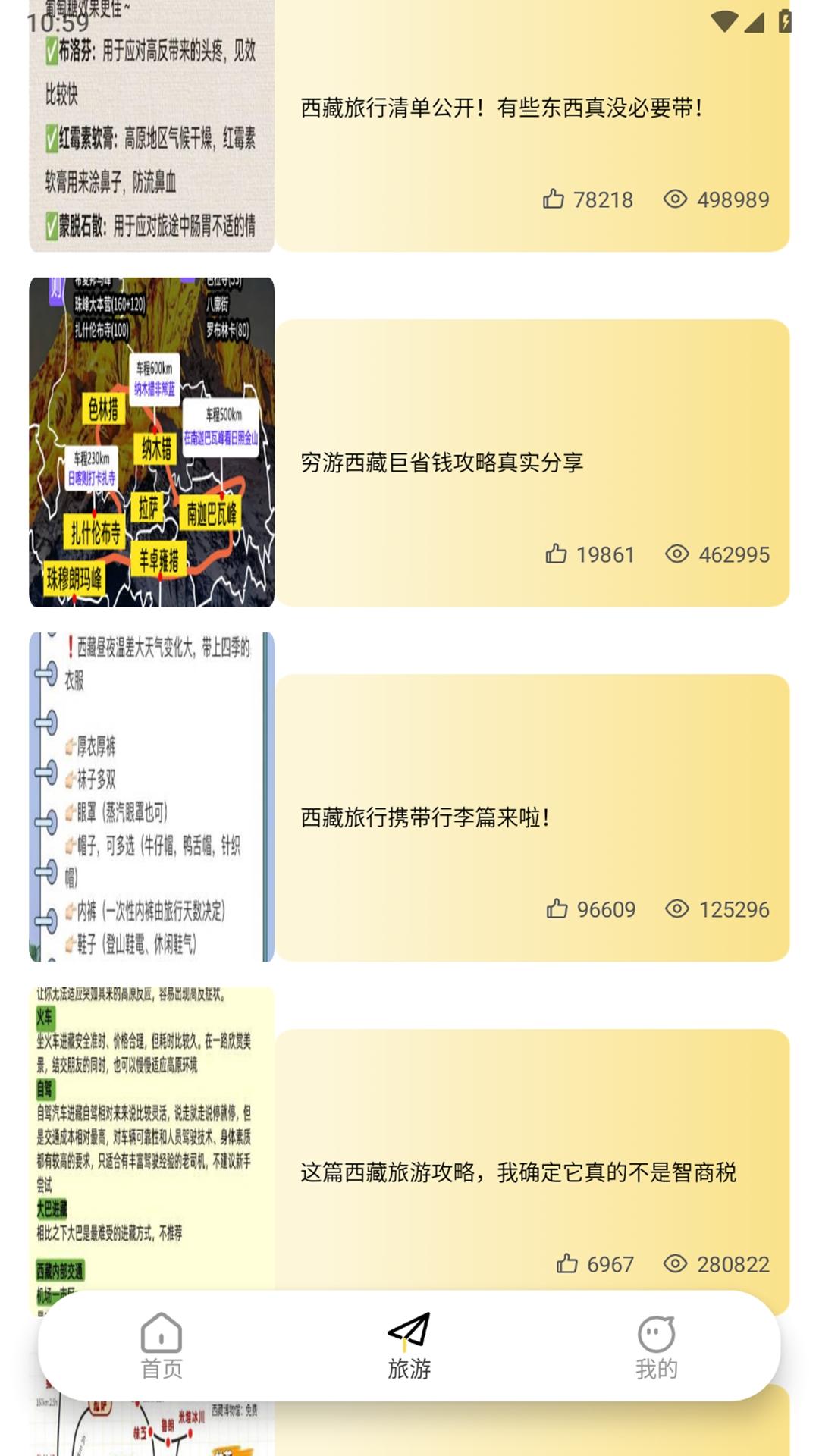
Task: Open 穷游西藏巨省钱攻略真实分享 post
Action: [x=441, y=463]
